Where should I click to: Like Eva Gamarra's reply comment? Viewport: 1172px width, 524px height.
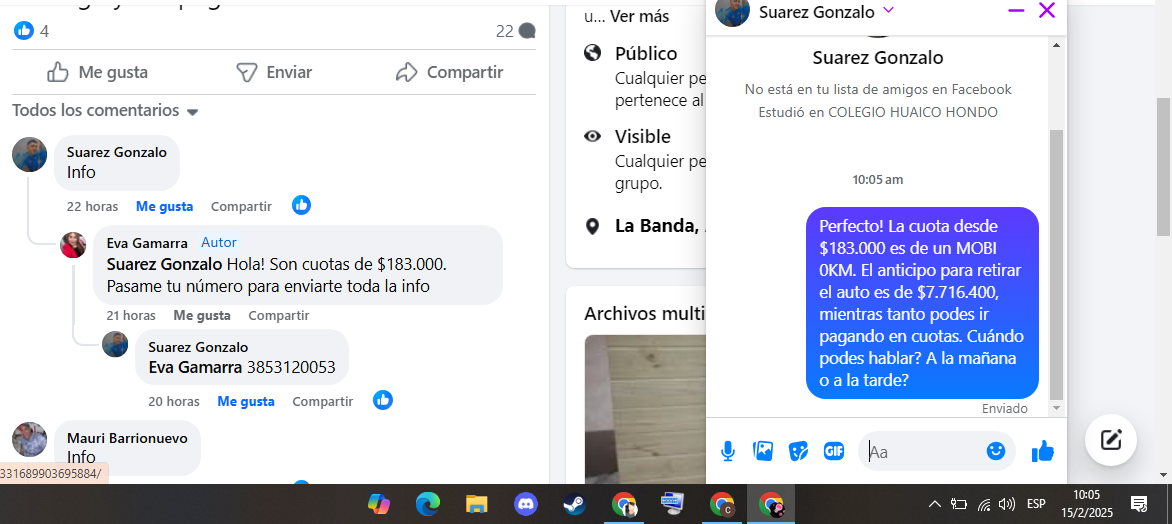[x=201, y=315]
